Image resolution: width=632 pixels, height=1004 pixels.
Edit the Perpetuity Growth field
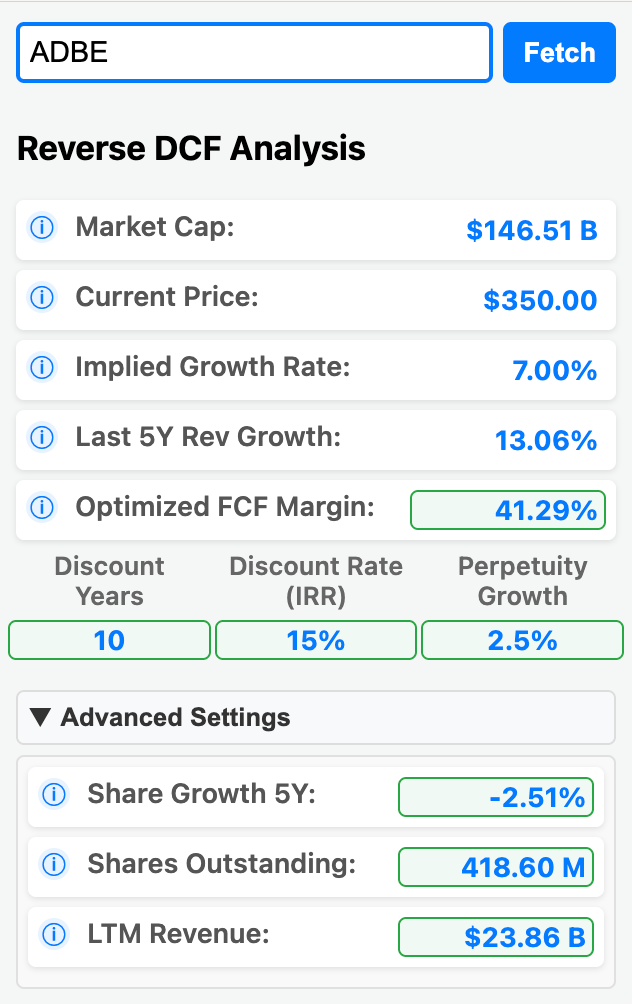[522, 640]
